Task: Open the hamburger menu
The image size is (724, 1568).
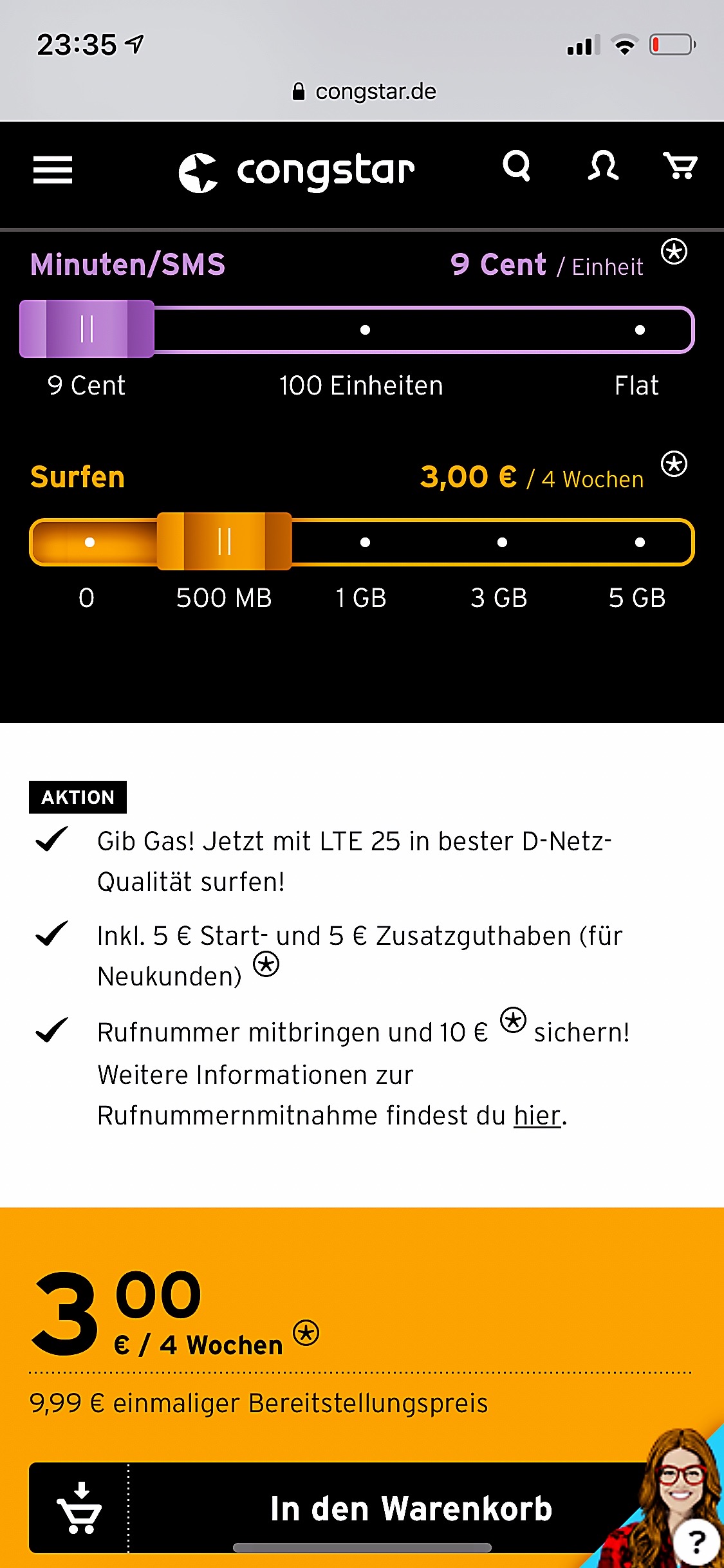Action: point(53,171)
